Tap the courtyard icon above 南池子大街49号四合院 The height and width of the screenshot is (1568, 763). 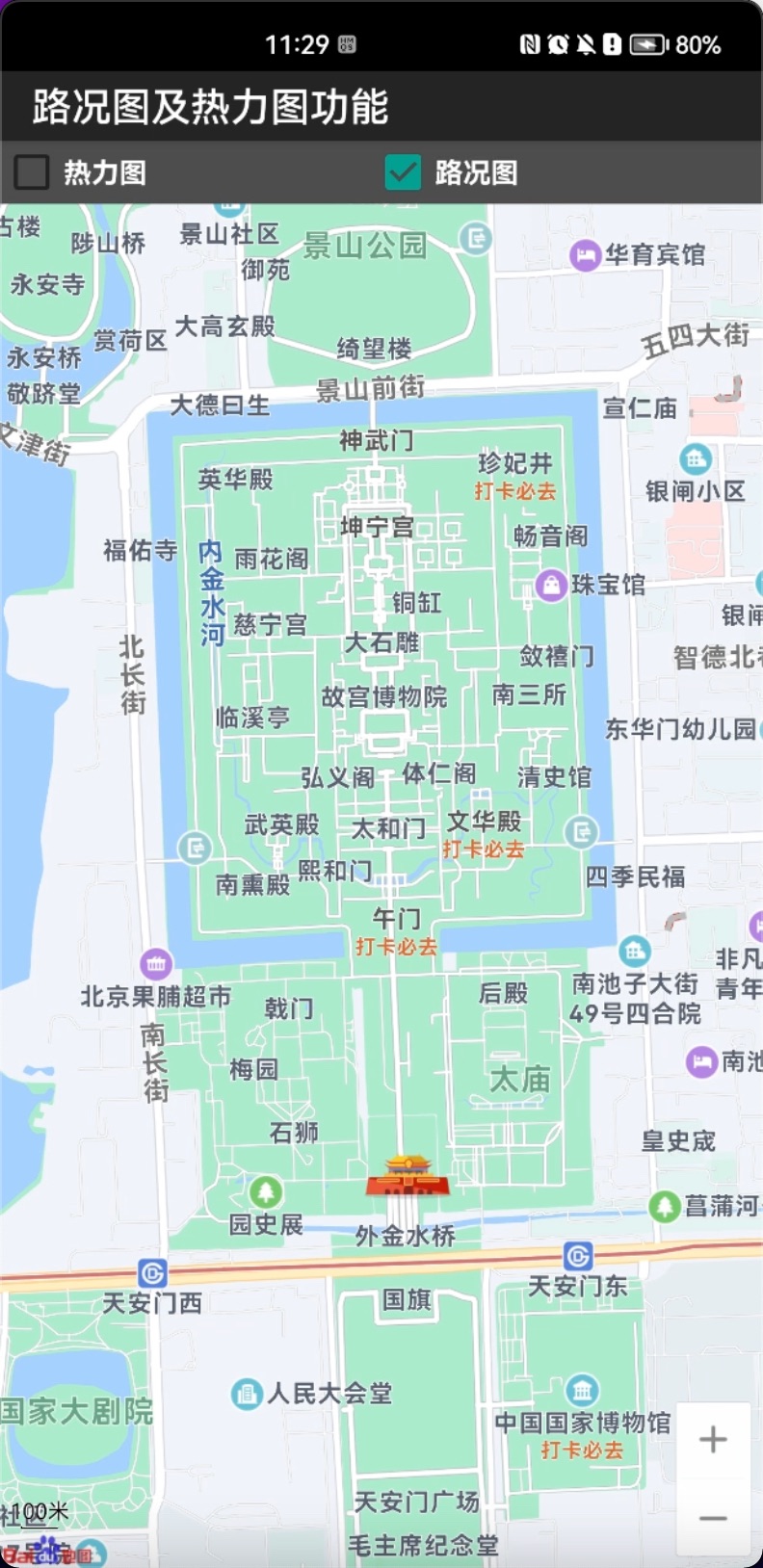[x=635, y=953]
